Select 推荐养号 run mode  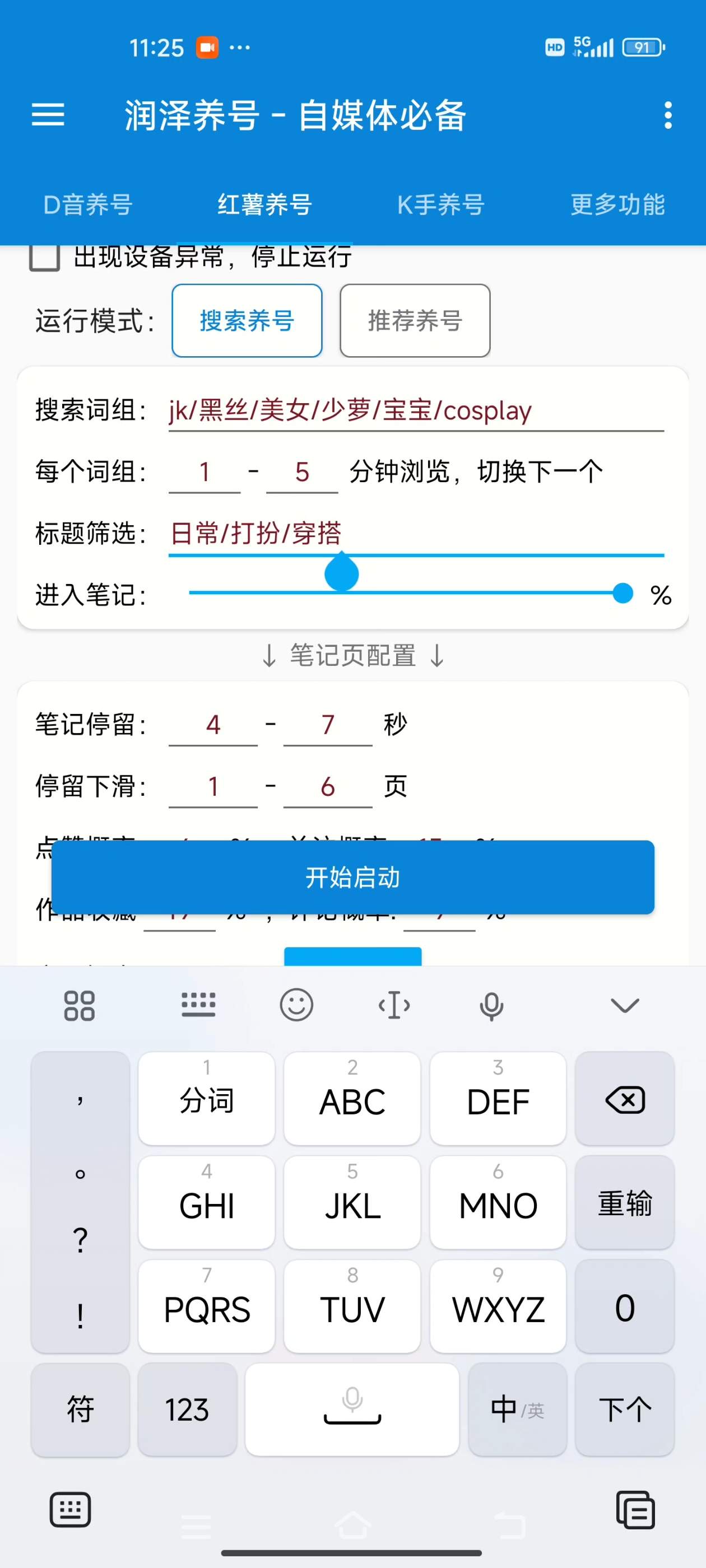[414, 322]
